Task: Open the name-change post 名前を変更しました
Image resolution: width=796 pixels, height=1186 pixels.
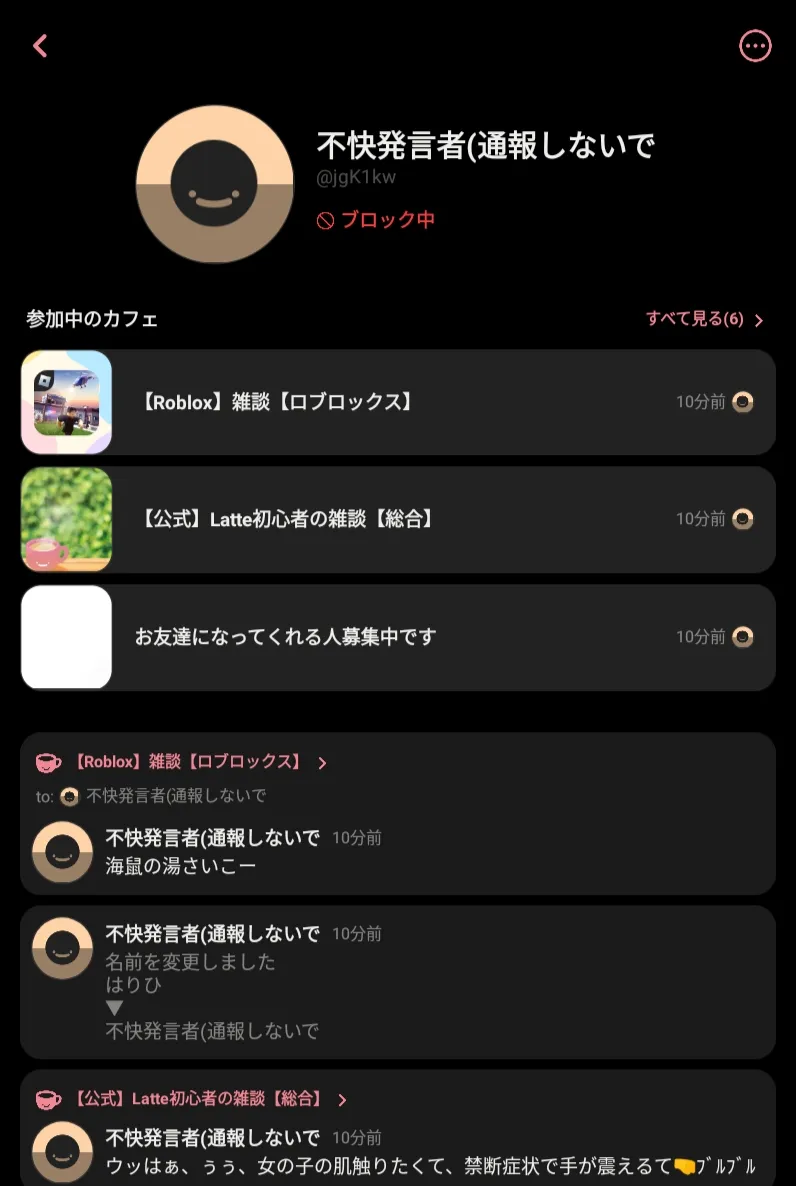Action: [398, 982]
